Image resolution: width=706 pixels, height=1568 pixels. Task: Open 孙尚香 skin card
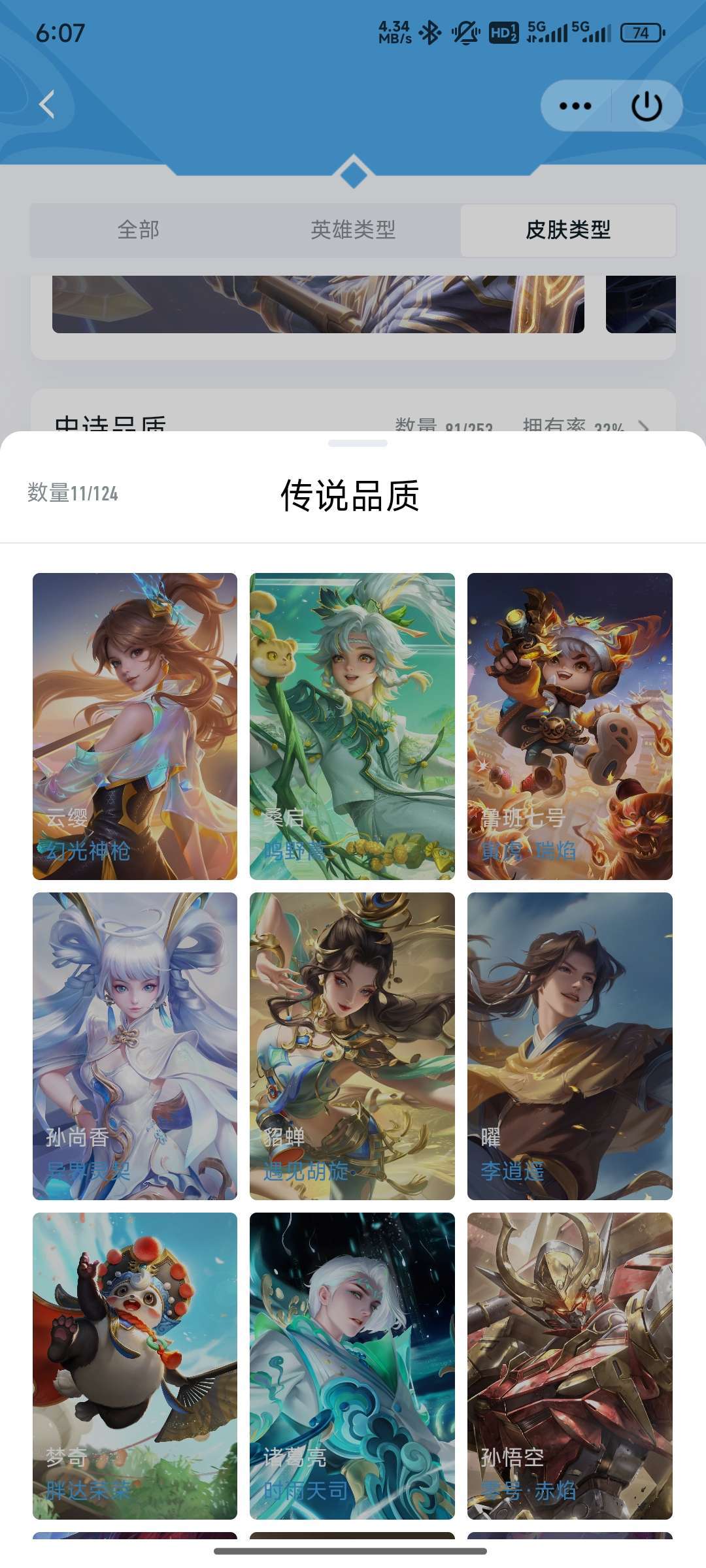pos(135,1046)
